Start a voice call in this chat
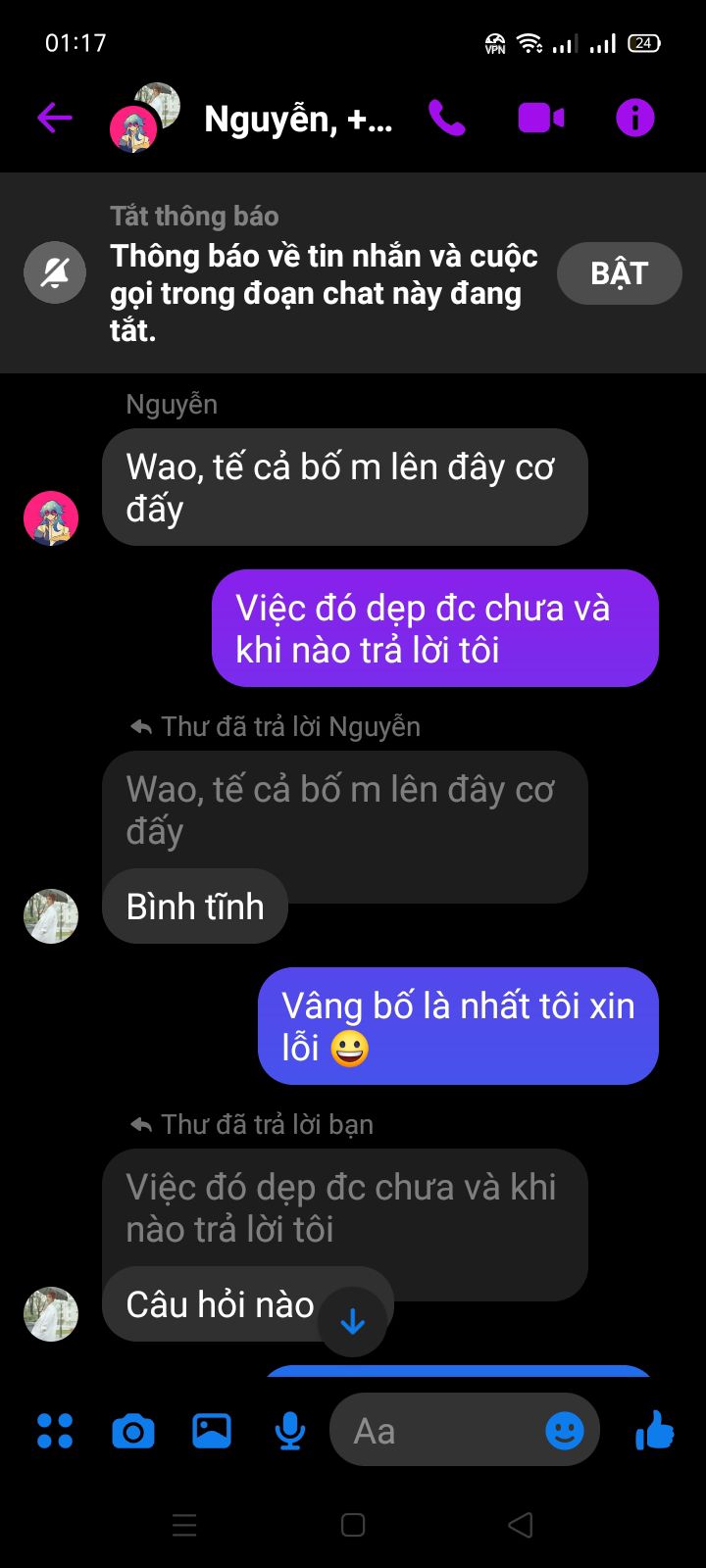706x1568 pixels. click(x=447, y=119)
